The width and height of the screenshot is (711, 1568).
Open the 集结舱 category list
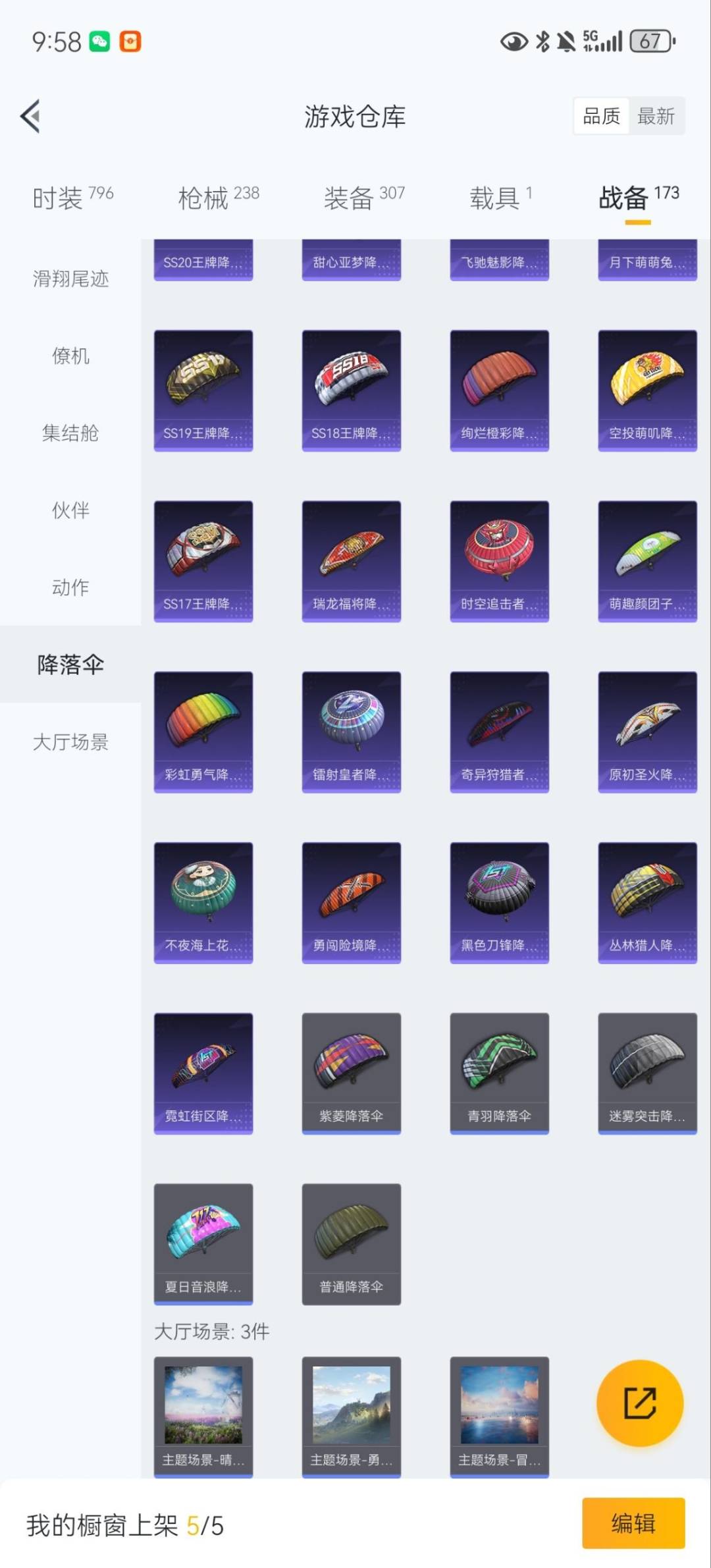[70, 434]
